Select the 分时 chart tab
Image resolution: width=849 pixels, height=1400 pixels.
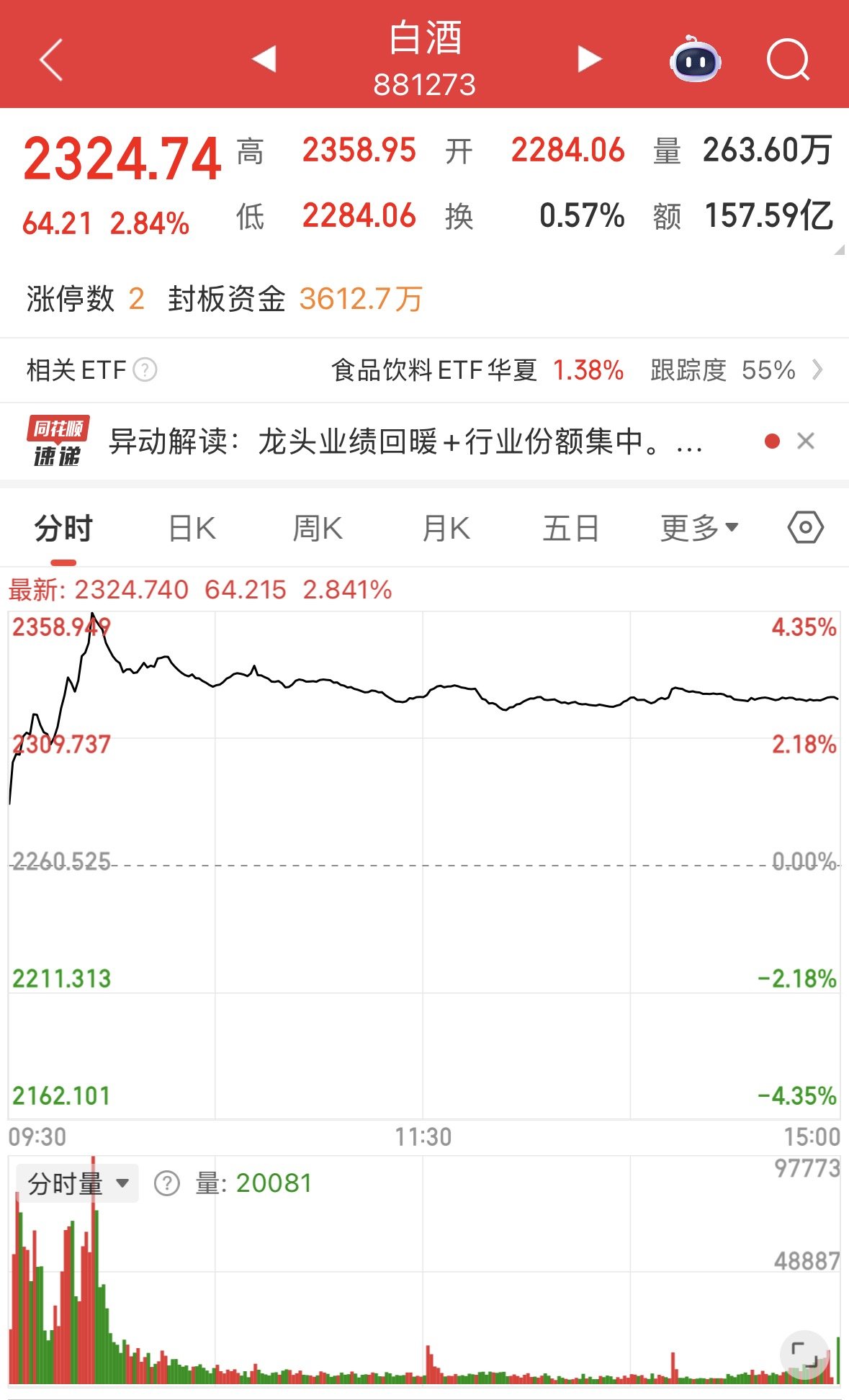(63, 529)
